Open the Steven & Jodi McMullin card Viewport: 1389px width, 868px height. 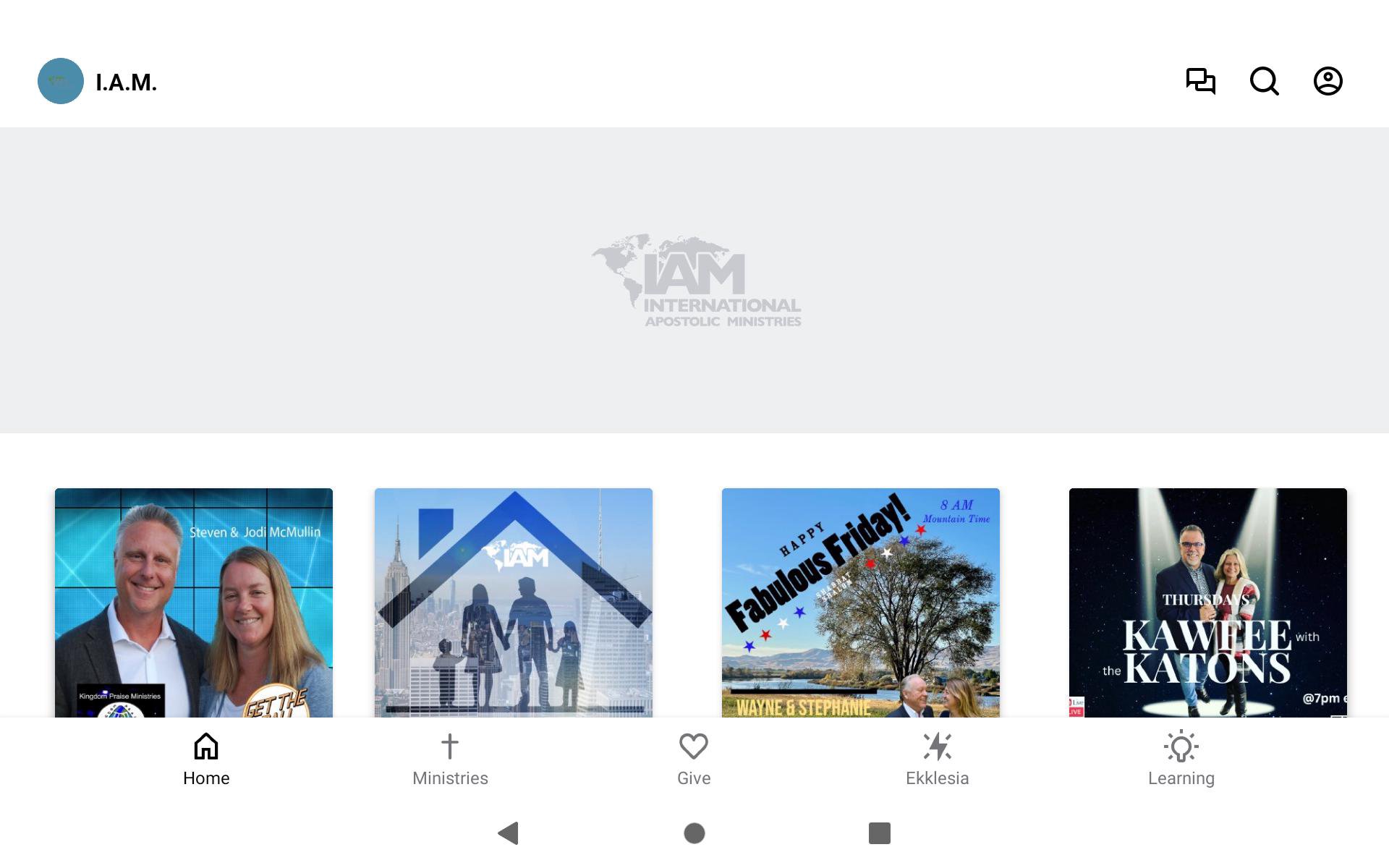(194, 603)
